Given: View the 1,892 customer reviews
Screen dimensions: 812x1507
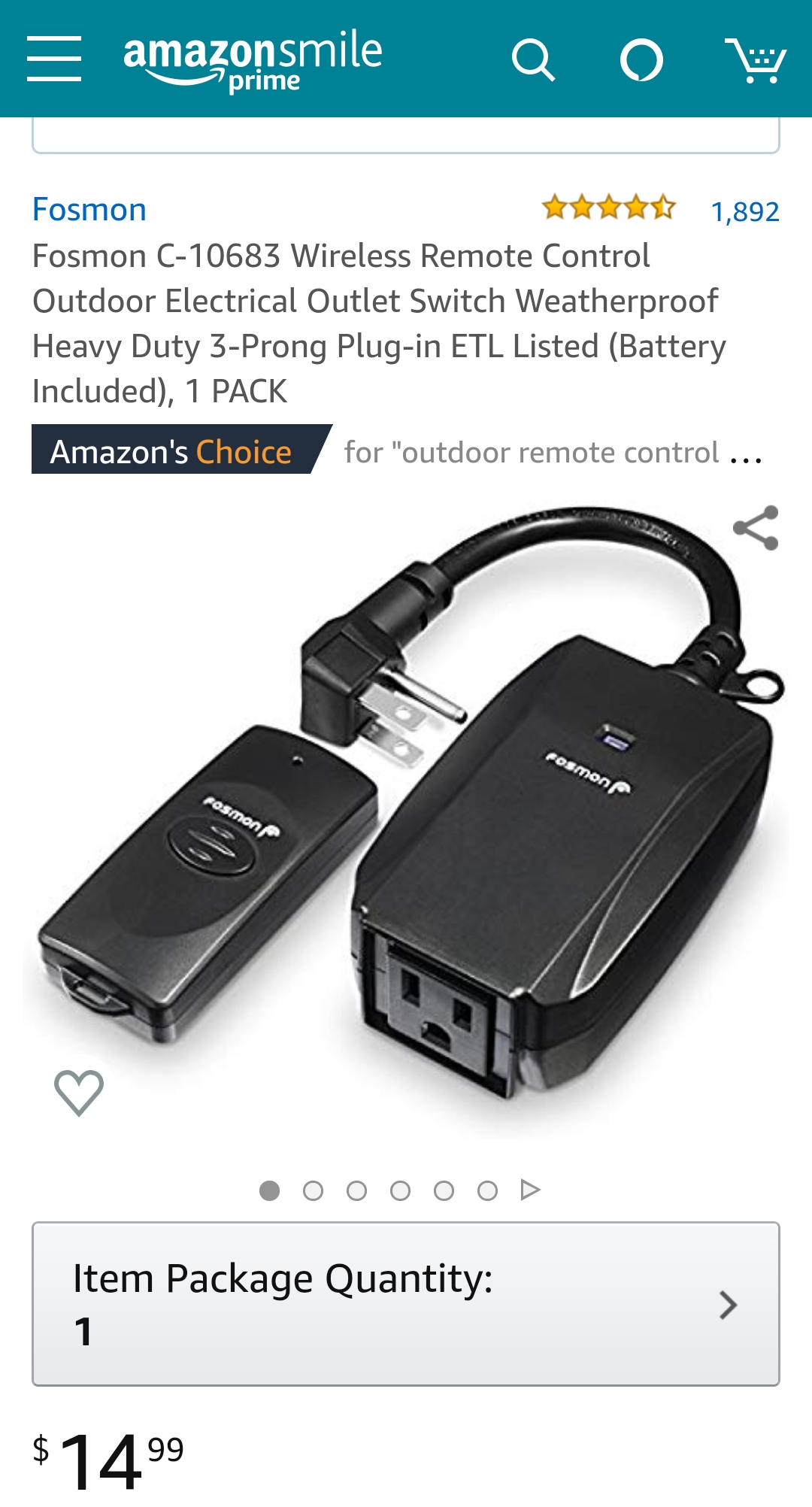Looking at the screenshot, I should 744,212.
